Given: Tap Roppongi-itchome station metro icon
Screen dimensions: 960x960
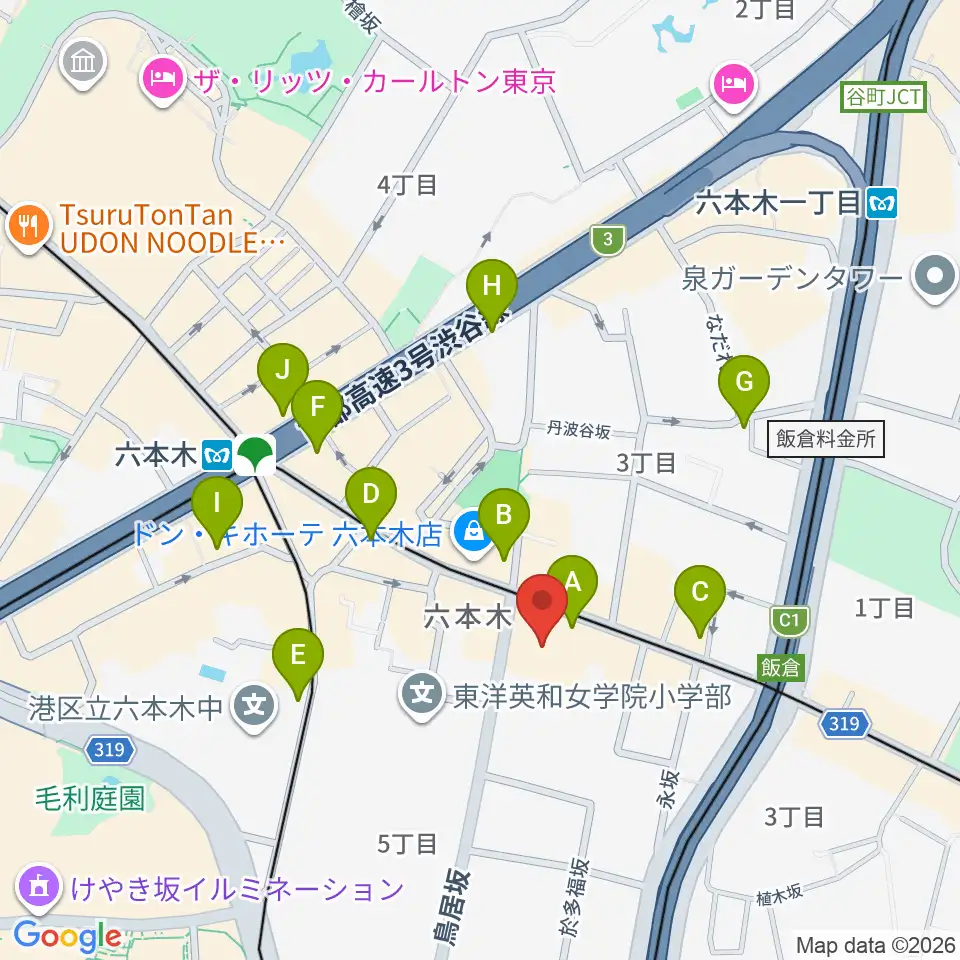Looking at the screenshot, I should pyautogui.click(x=882, y=203).
